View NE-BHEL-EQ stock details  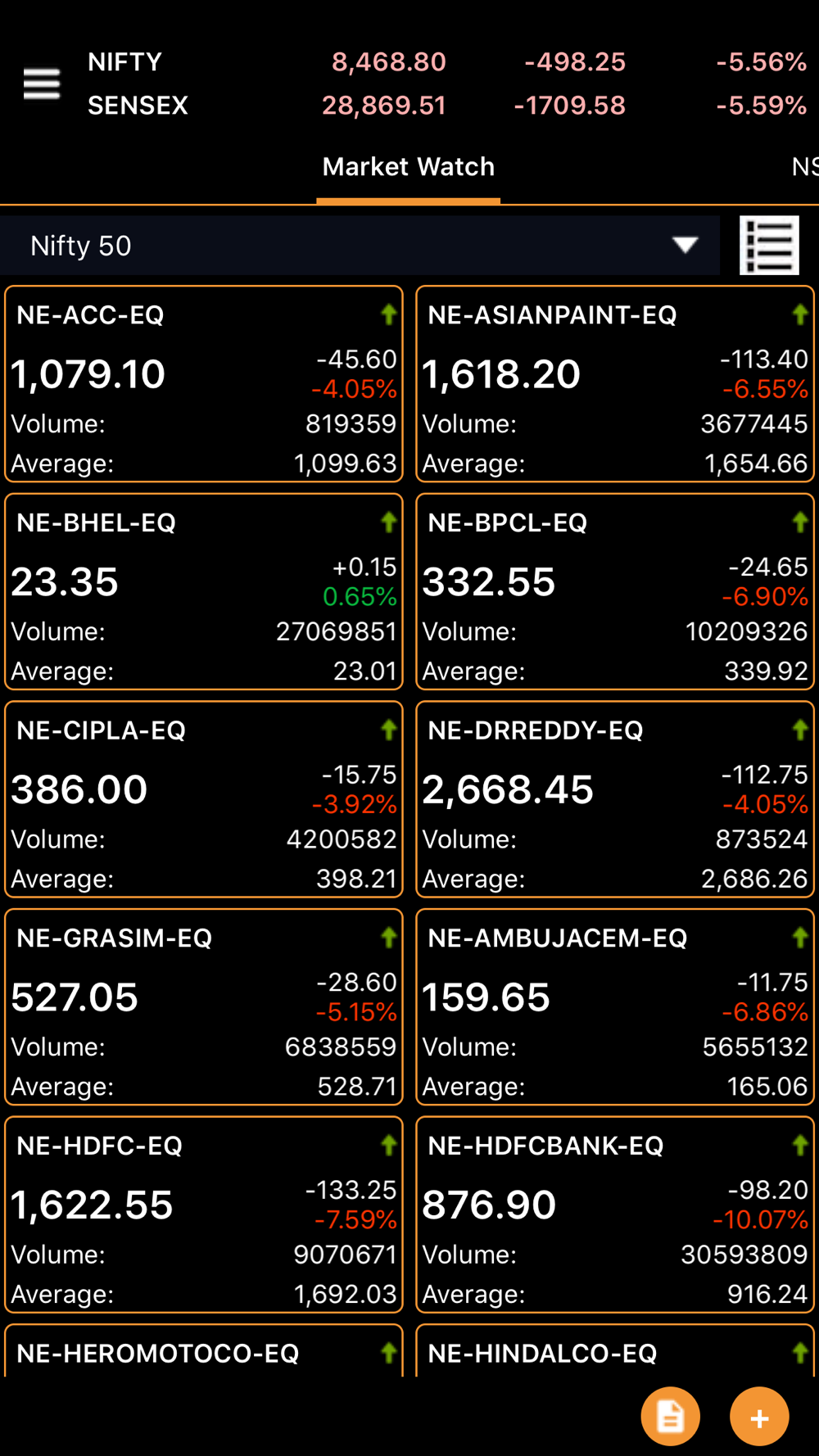tap(204, 591)
